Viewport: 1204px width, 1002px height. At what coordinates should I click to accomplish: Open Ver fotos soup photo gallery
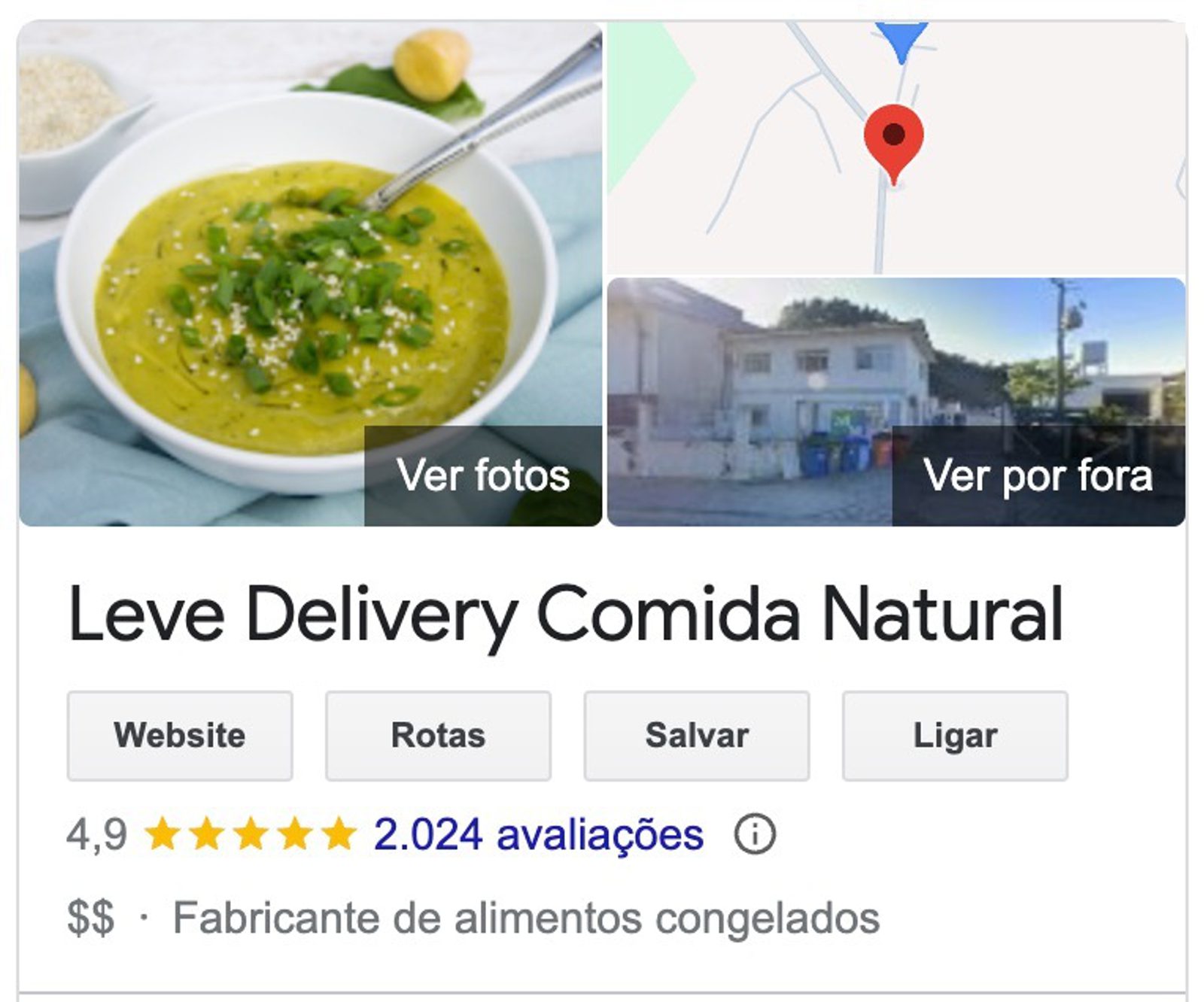310,275
